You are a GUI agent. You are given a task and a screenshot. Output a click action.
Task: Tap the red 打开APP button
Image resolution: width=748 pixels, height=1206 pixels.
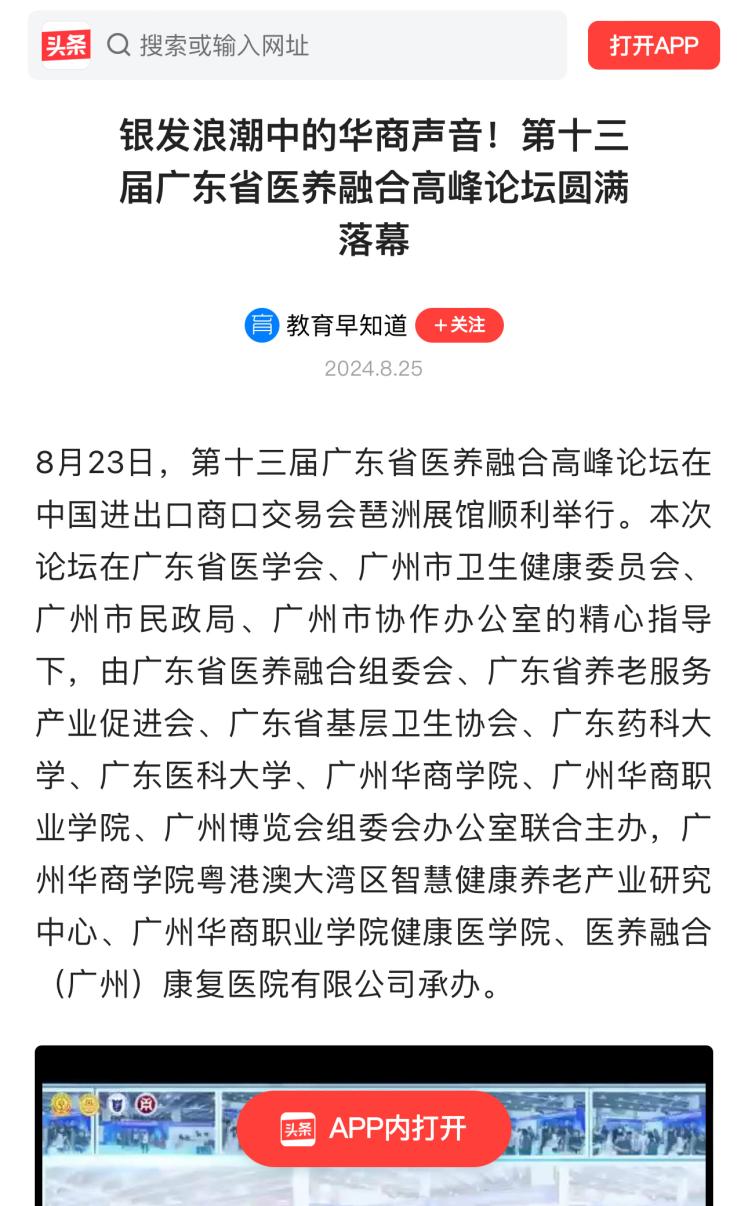(653, 45)
